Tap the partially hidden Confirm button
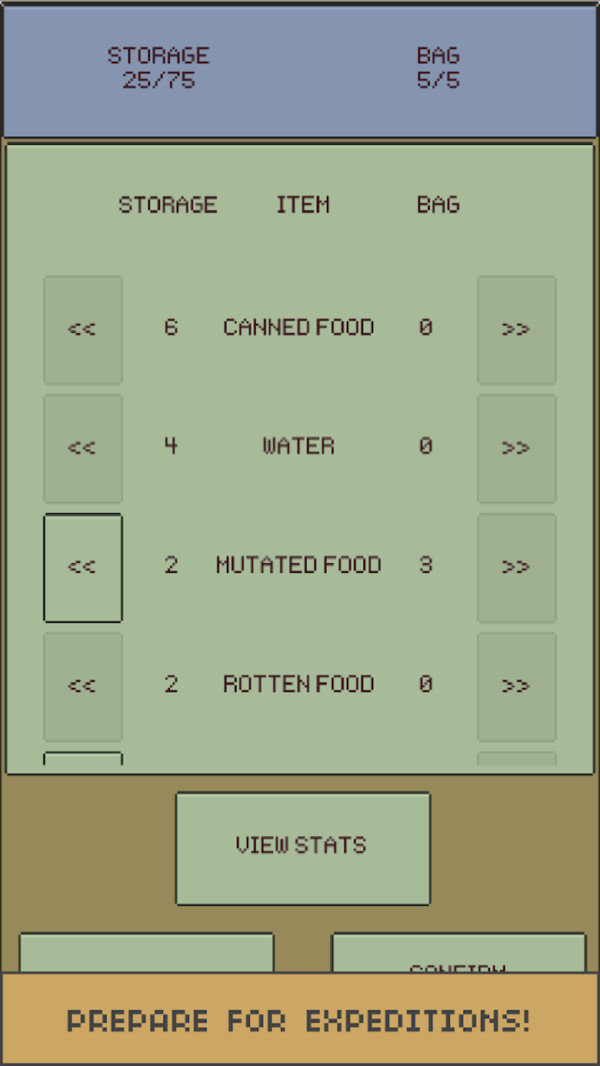The width and height of the screenshot is (600, 1066). click(459, 953)
